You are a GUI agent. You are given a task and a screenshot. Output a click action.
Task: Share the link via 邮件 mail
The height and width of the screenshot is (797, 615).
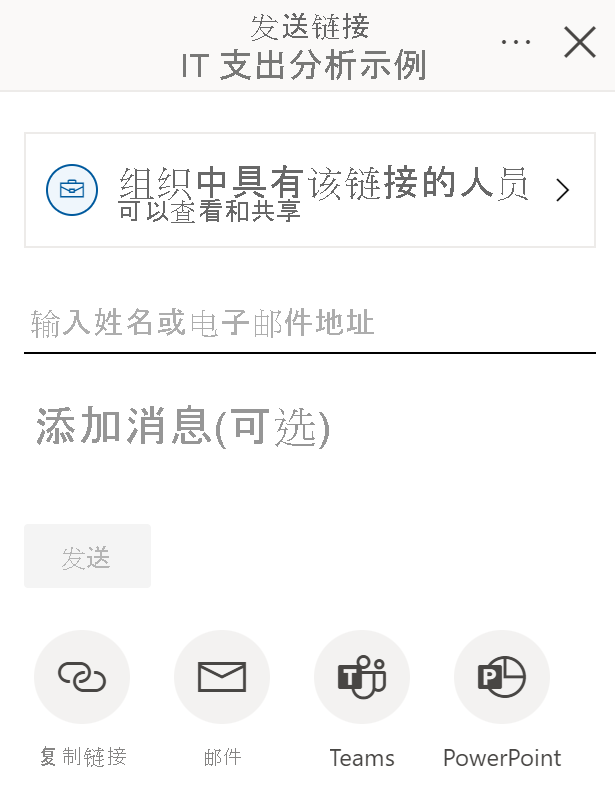[x=222, y=677]
